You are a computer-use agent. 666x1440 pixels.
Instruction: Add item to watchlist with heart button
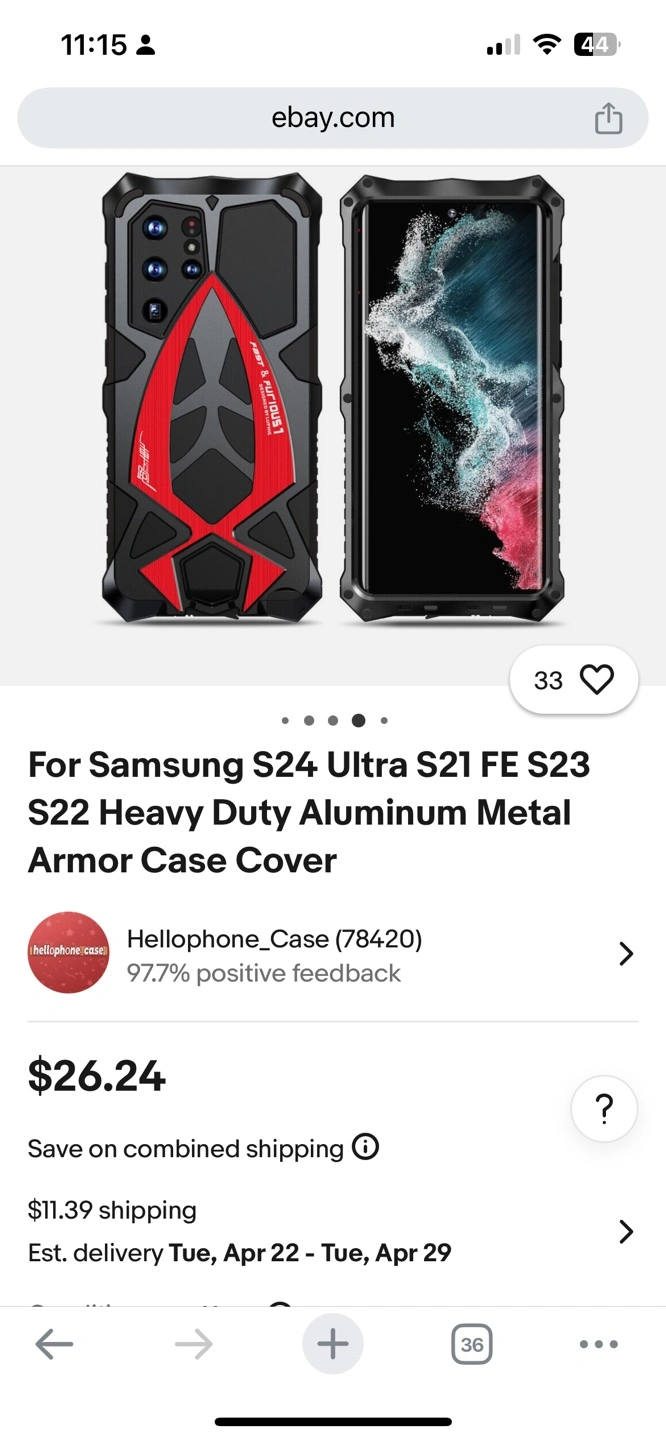click(574, 680)
